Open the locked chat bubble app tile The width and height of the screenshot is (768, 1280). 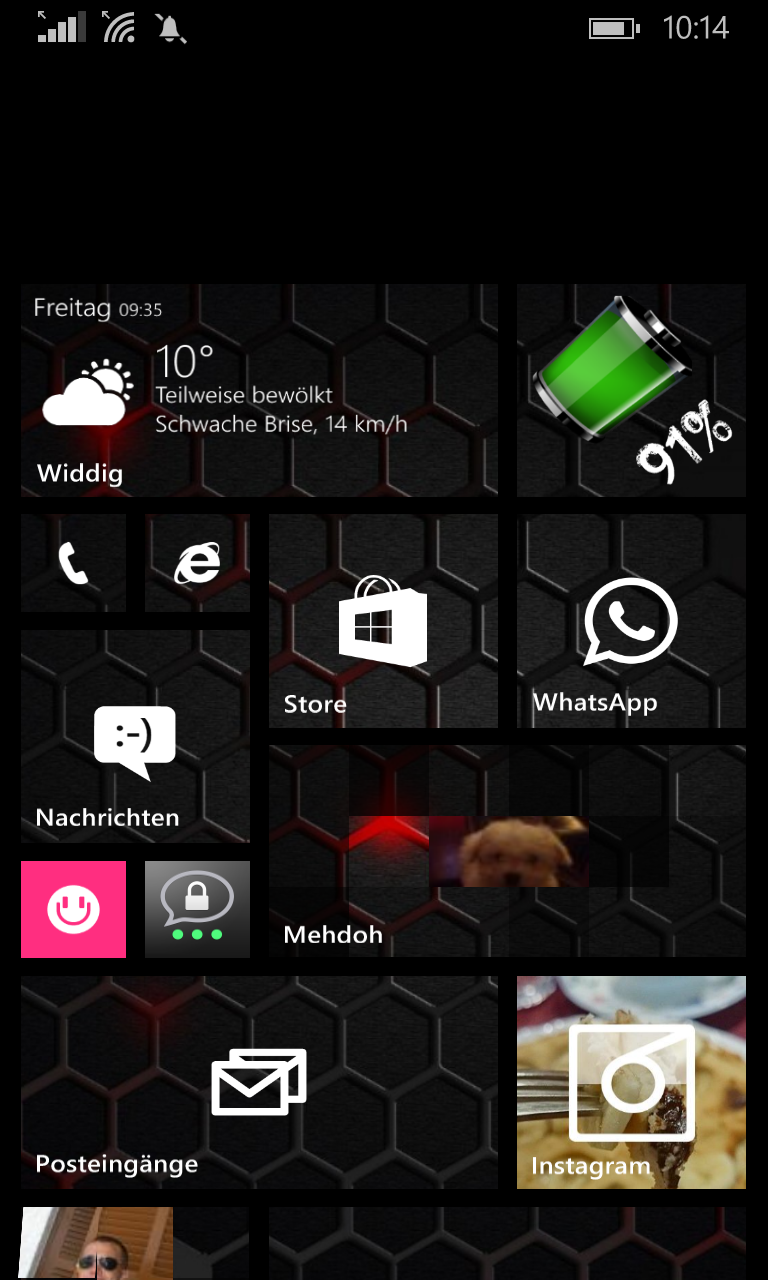197,909
